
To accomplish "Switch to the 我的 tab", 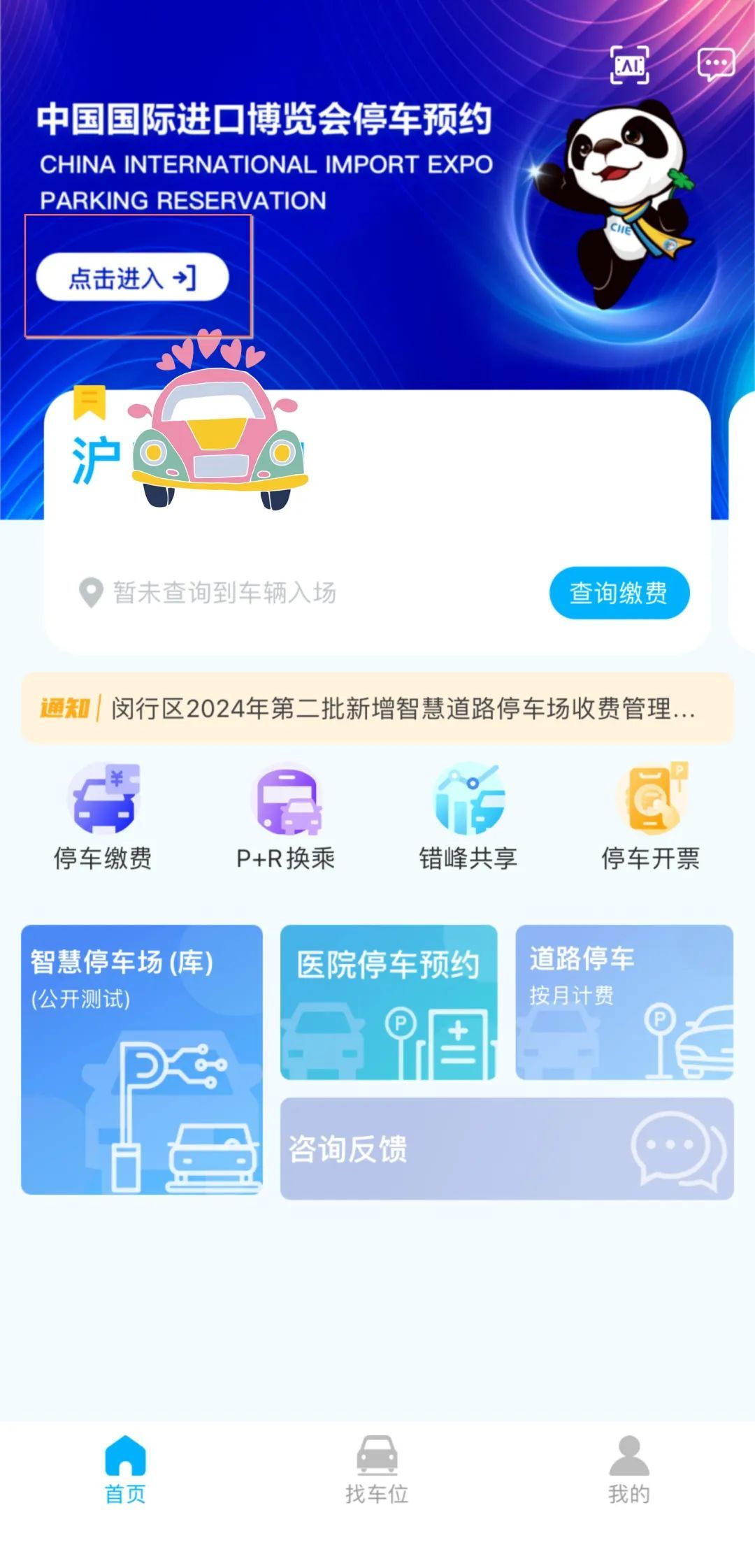I will tap(629, 1469).
